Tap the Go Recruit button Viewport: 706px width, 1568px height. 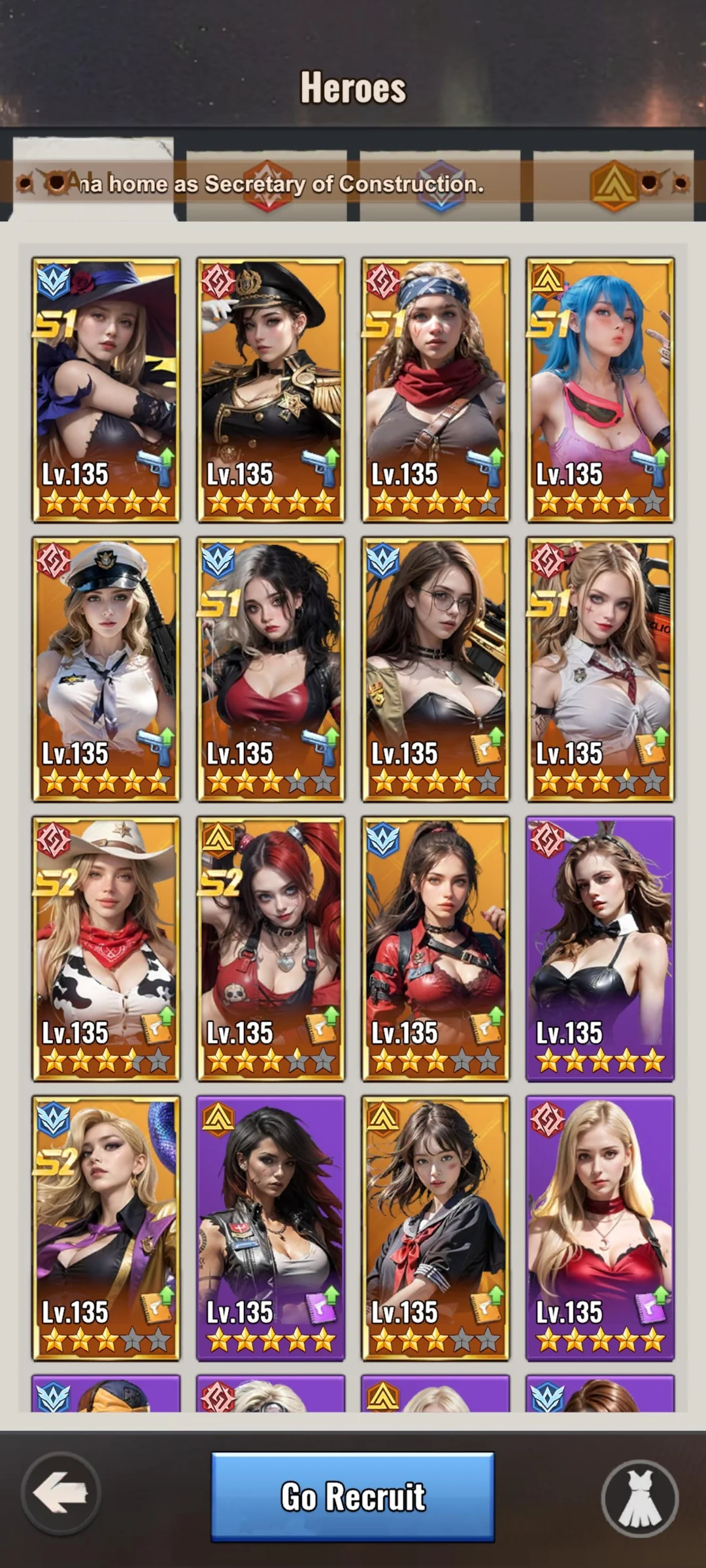coord(353,1497)
